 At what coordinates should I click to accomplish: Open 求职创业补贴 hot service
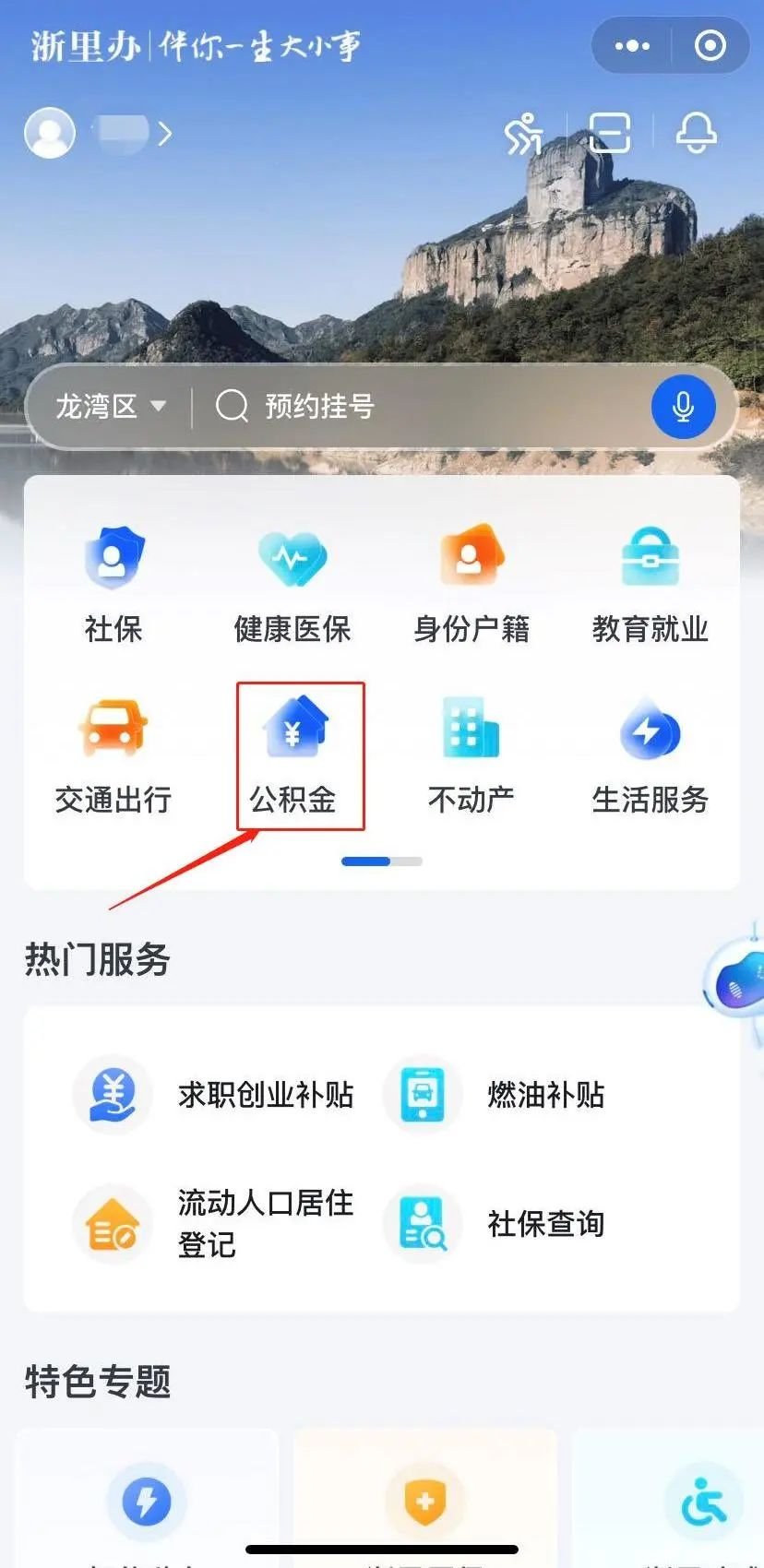(221, 1095)
